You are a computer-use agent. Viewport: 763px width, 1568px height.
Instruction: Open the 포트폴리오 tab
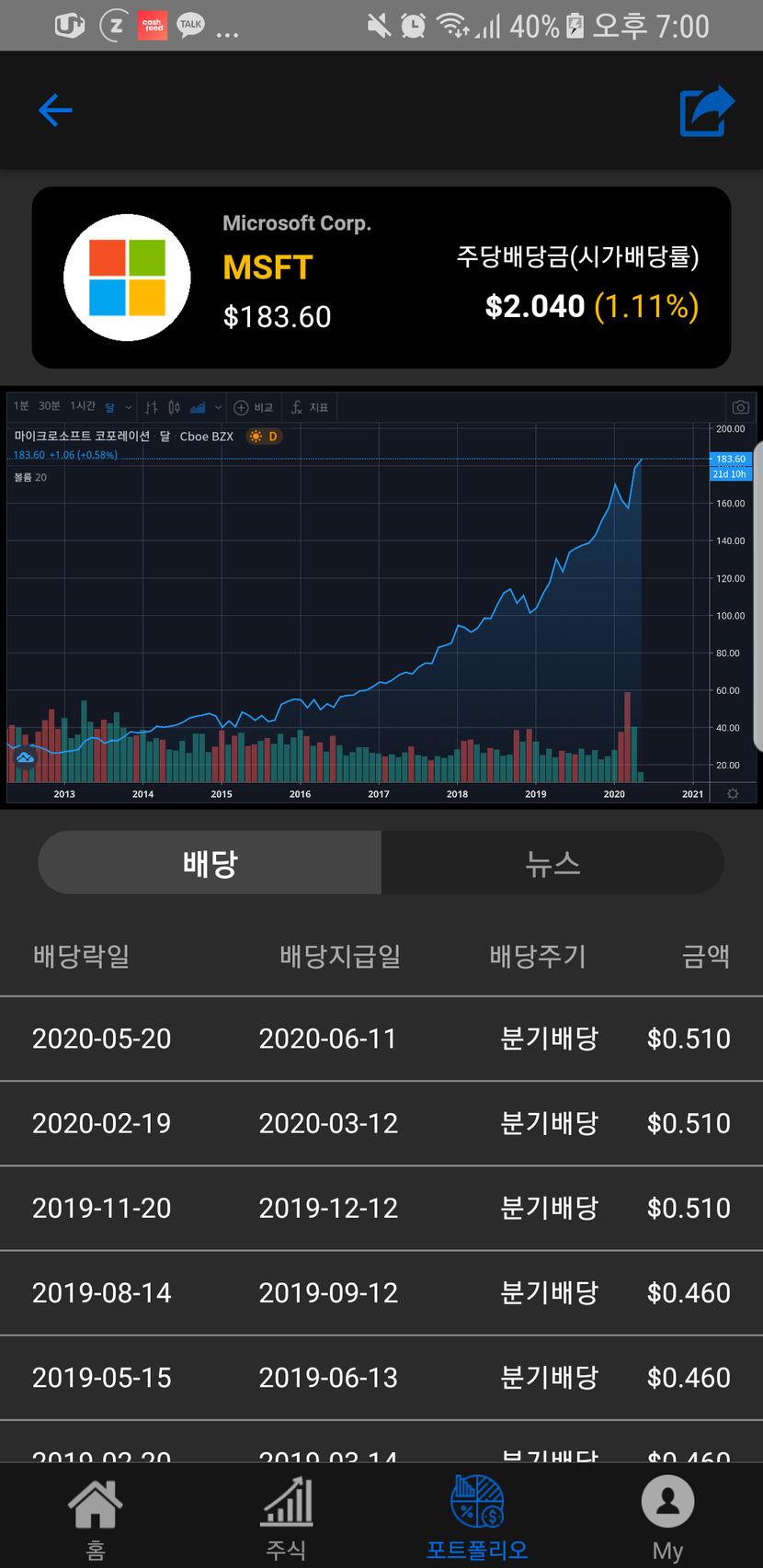click(477, 1517)
